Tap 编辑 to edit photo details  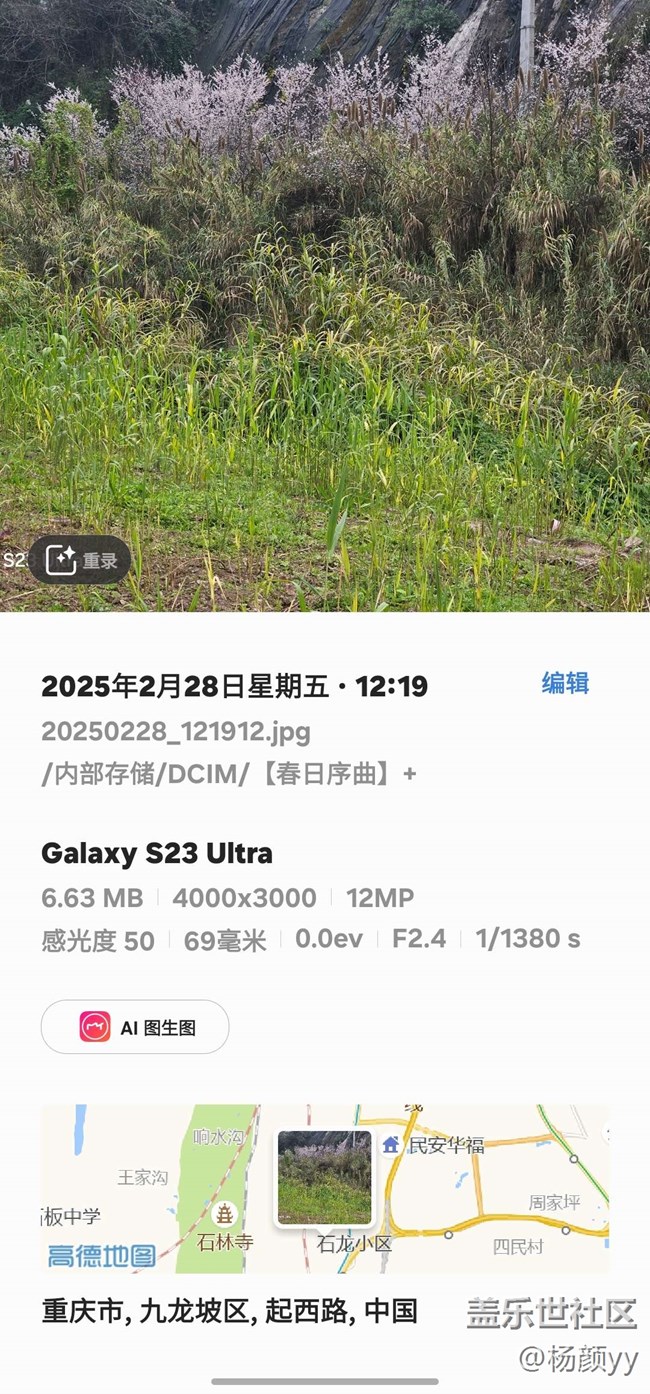(565, 683)
